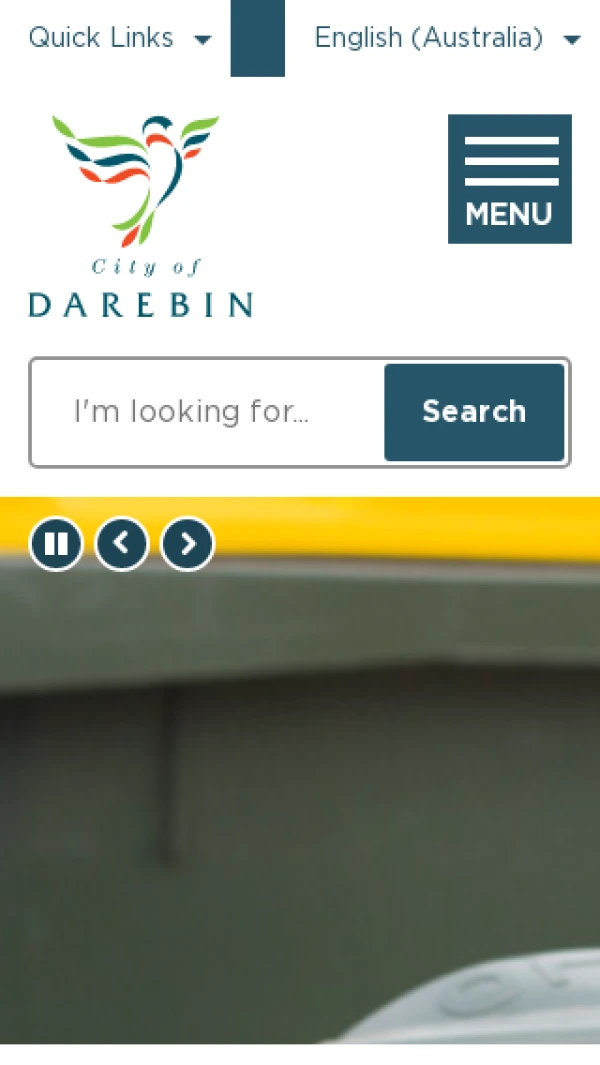This screenshot has width=600, height=1065.
Task: Expand the Quick Links dropdown
Action: [120, 39]
